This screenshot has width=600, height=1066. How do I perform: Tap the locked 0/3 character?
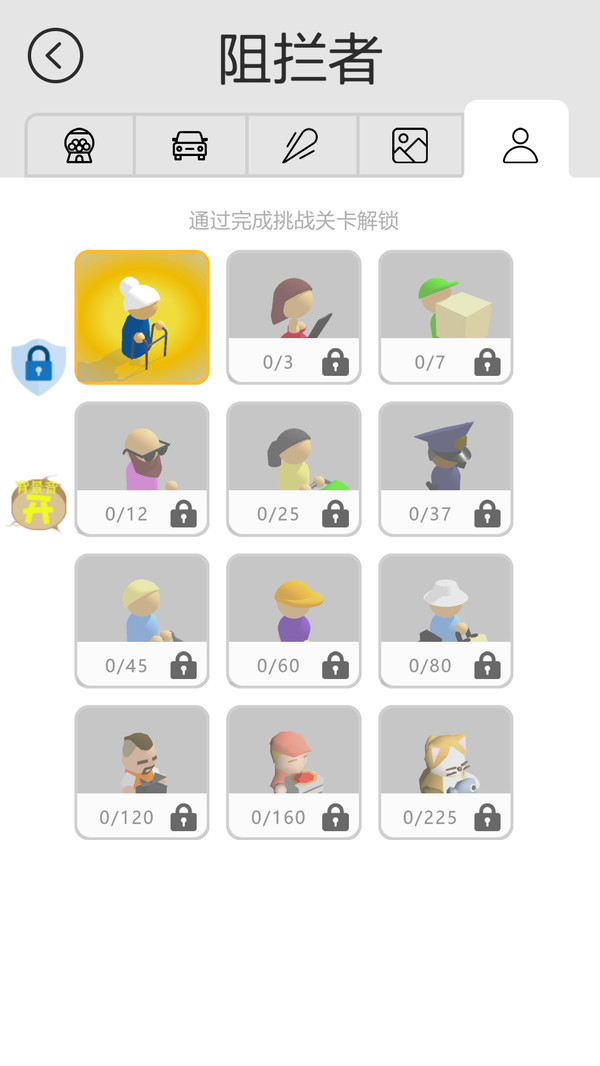click(x=294, y=317)
